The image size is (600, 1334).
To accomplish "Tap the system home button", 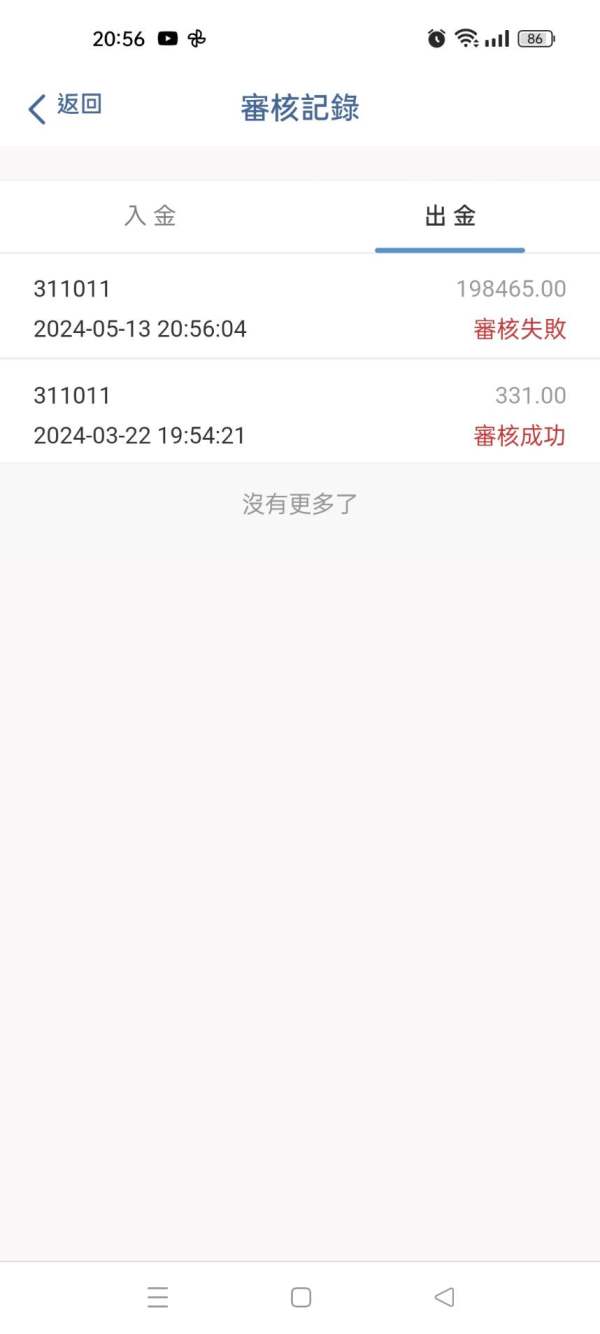I will 301,1297.
